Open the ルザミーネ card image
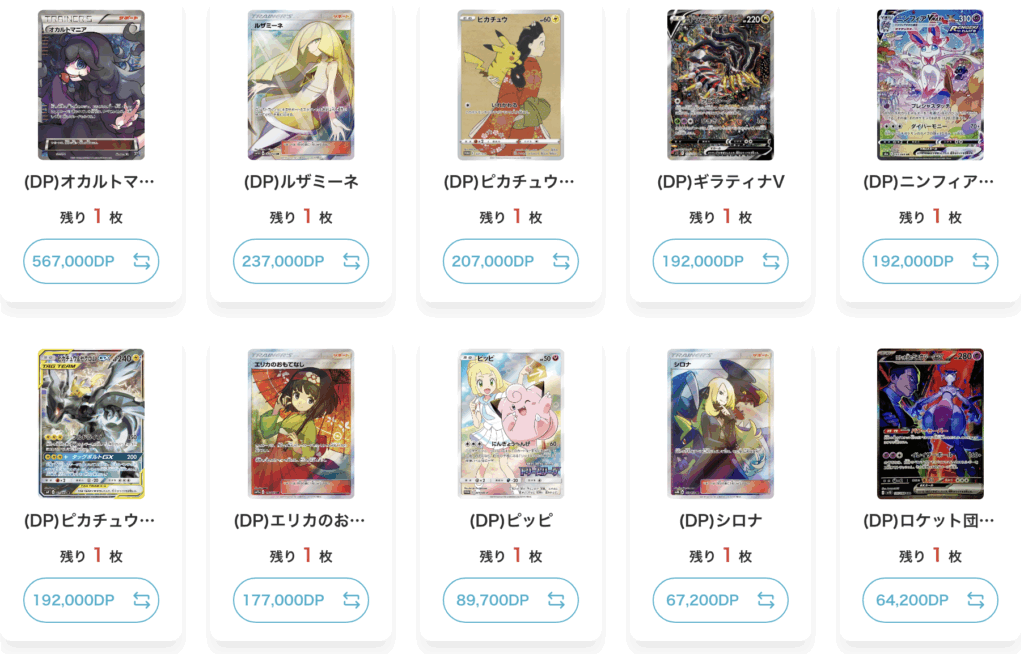 coord(301,85)
